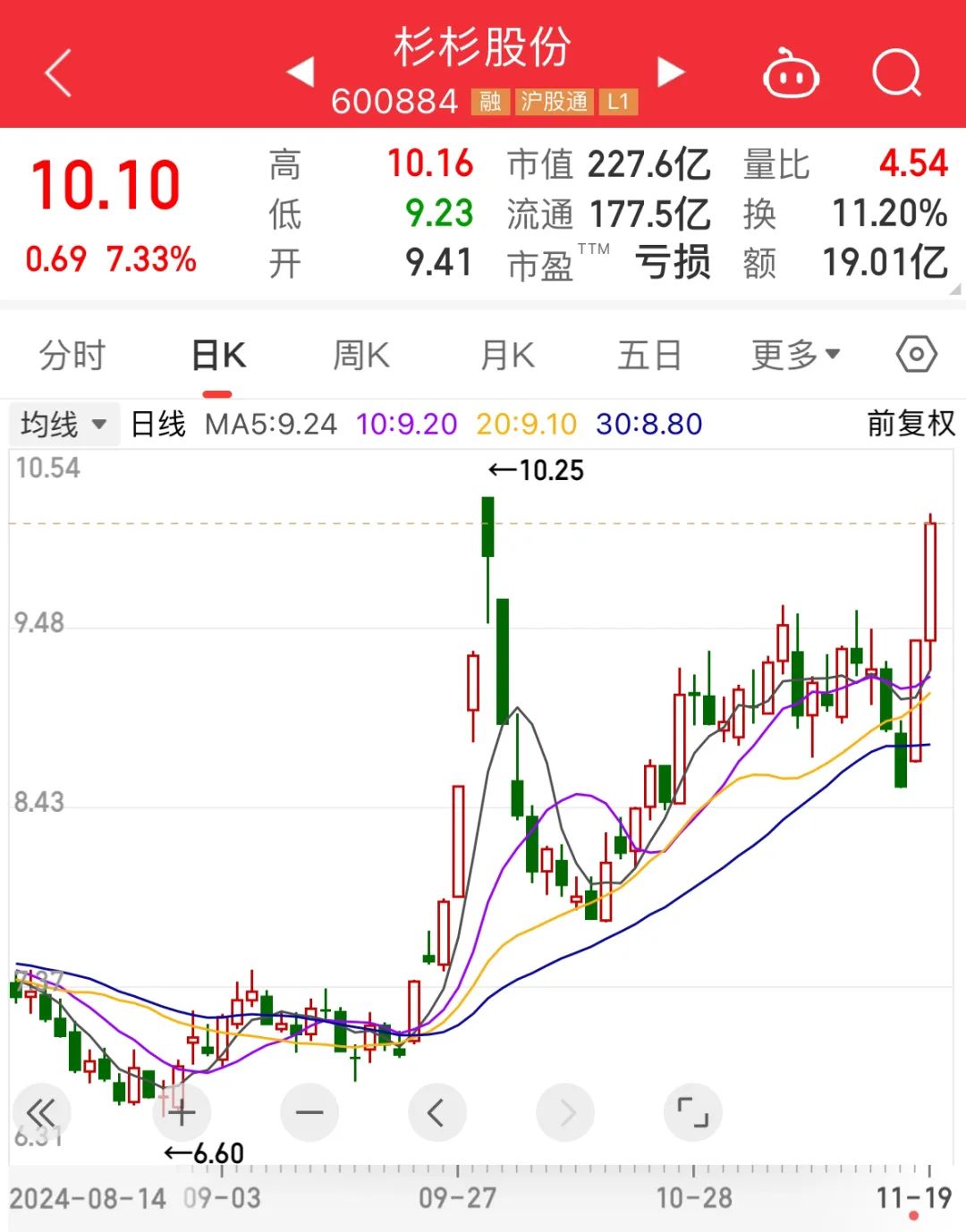Switch to the previous stock

tap(301, 72)
